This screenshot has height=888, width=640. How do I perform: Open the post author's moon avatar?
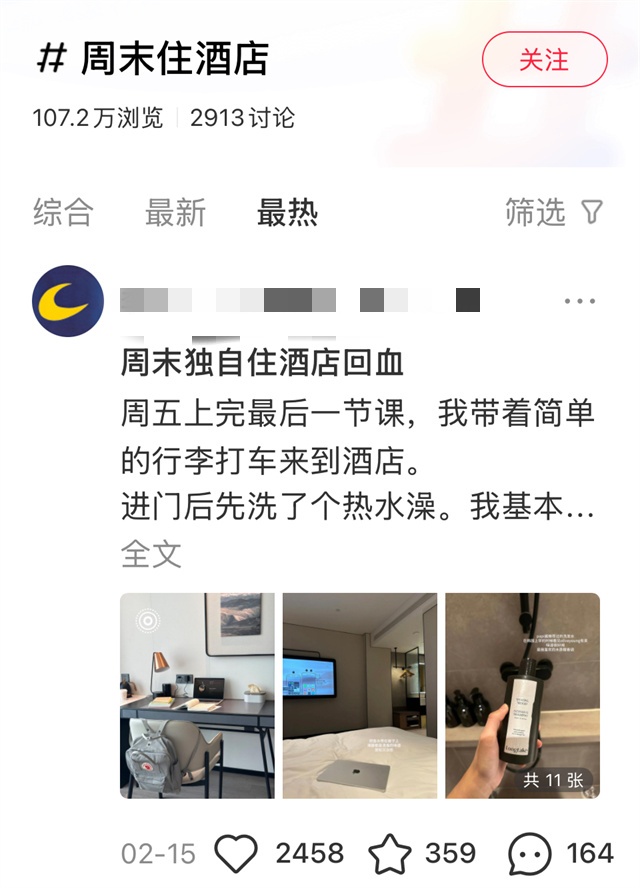coord(68,301)
